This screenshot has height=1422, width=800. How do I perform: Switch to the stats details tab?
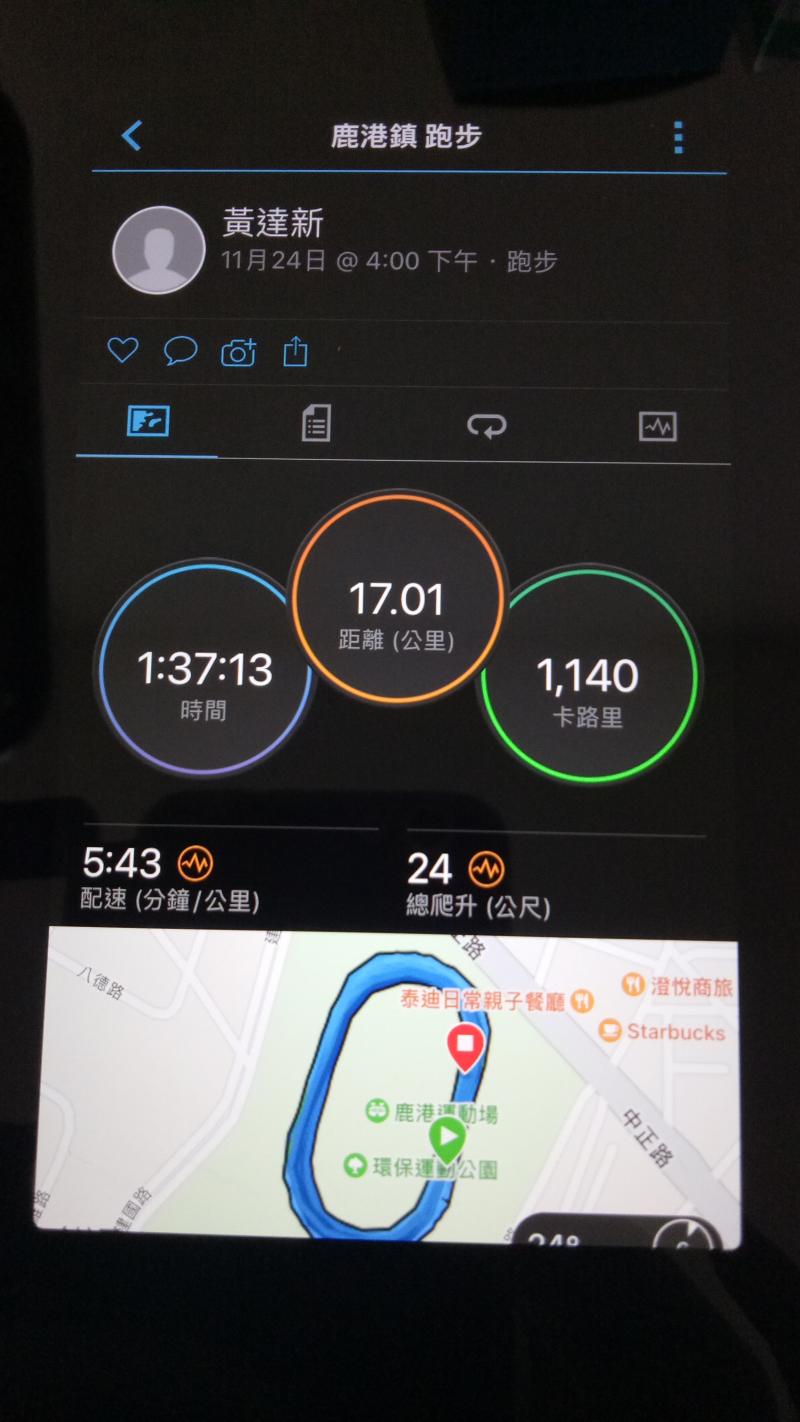[316, 424]
